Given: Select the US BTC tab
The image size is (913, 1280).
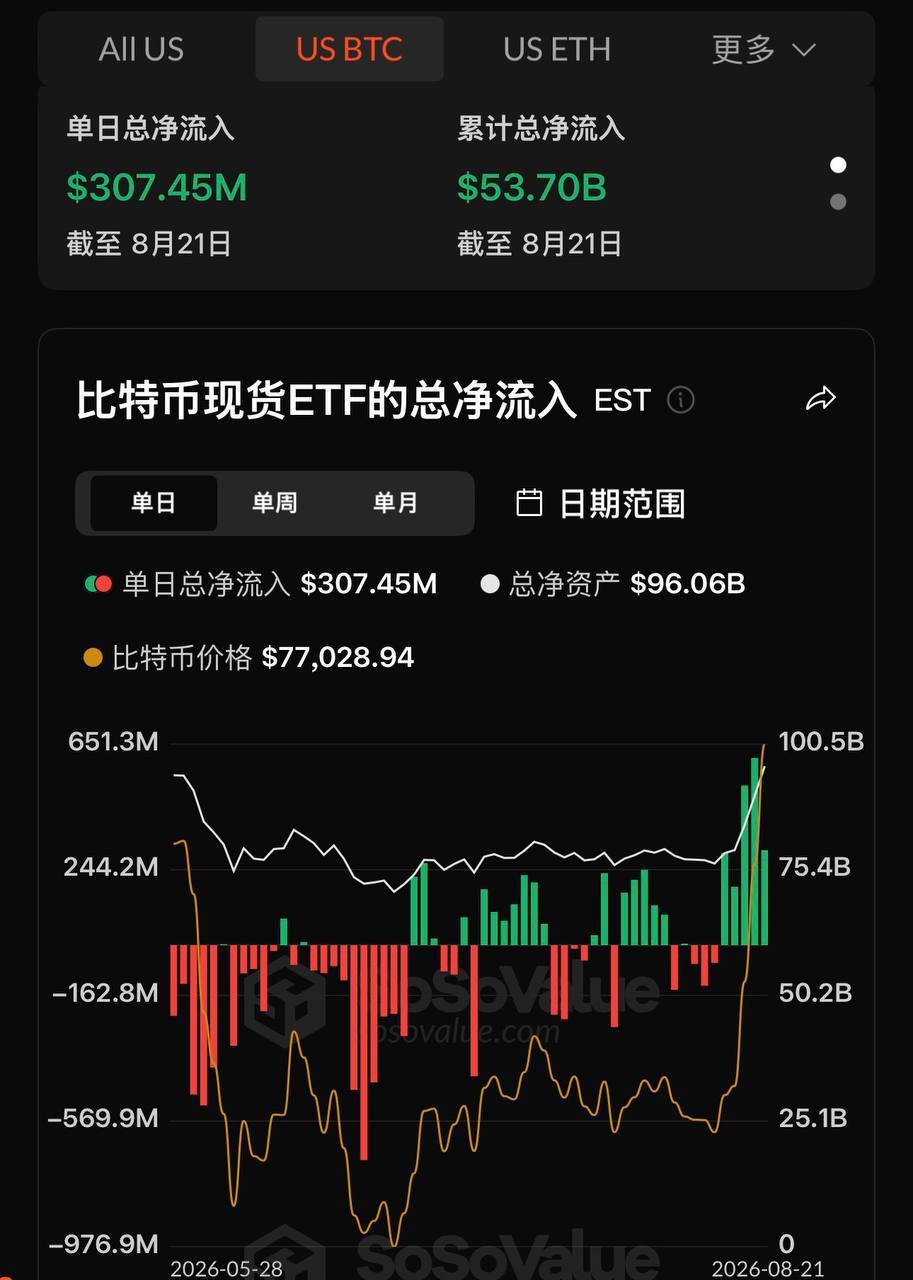Looking at the screenshot, I should pos(349,49).
